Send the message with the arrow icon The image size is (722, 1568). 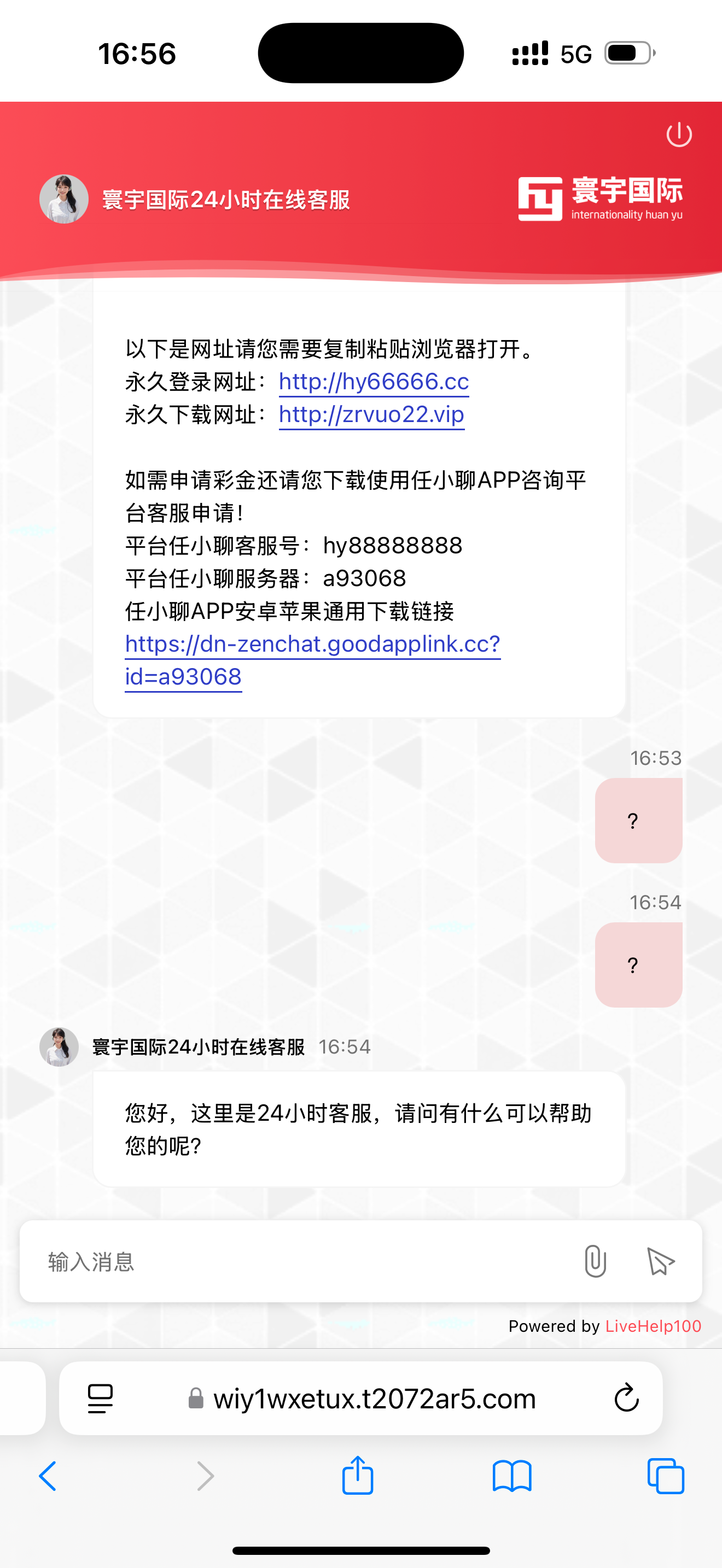(x=660, y=1261)
